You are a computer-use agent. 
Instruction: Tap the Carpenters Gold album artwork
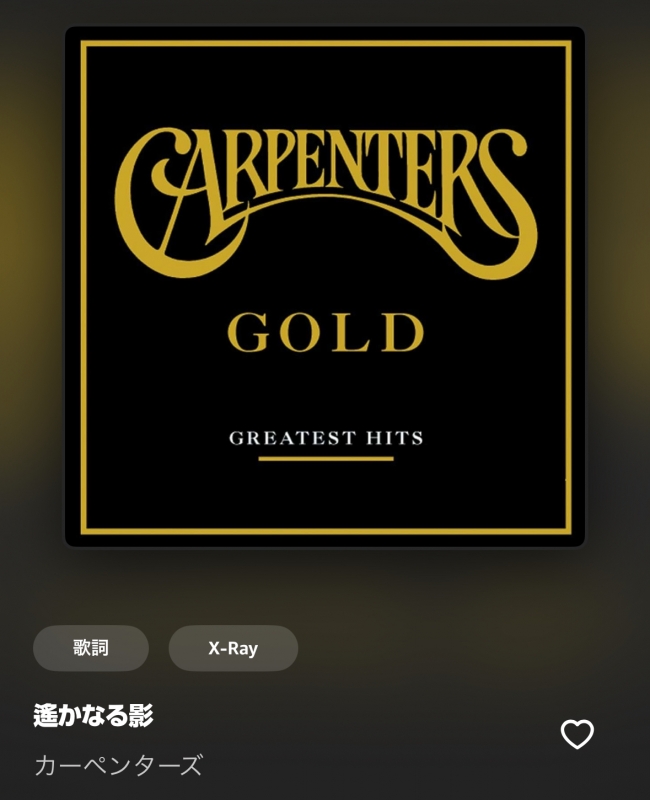click(x=325, y=287)
